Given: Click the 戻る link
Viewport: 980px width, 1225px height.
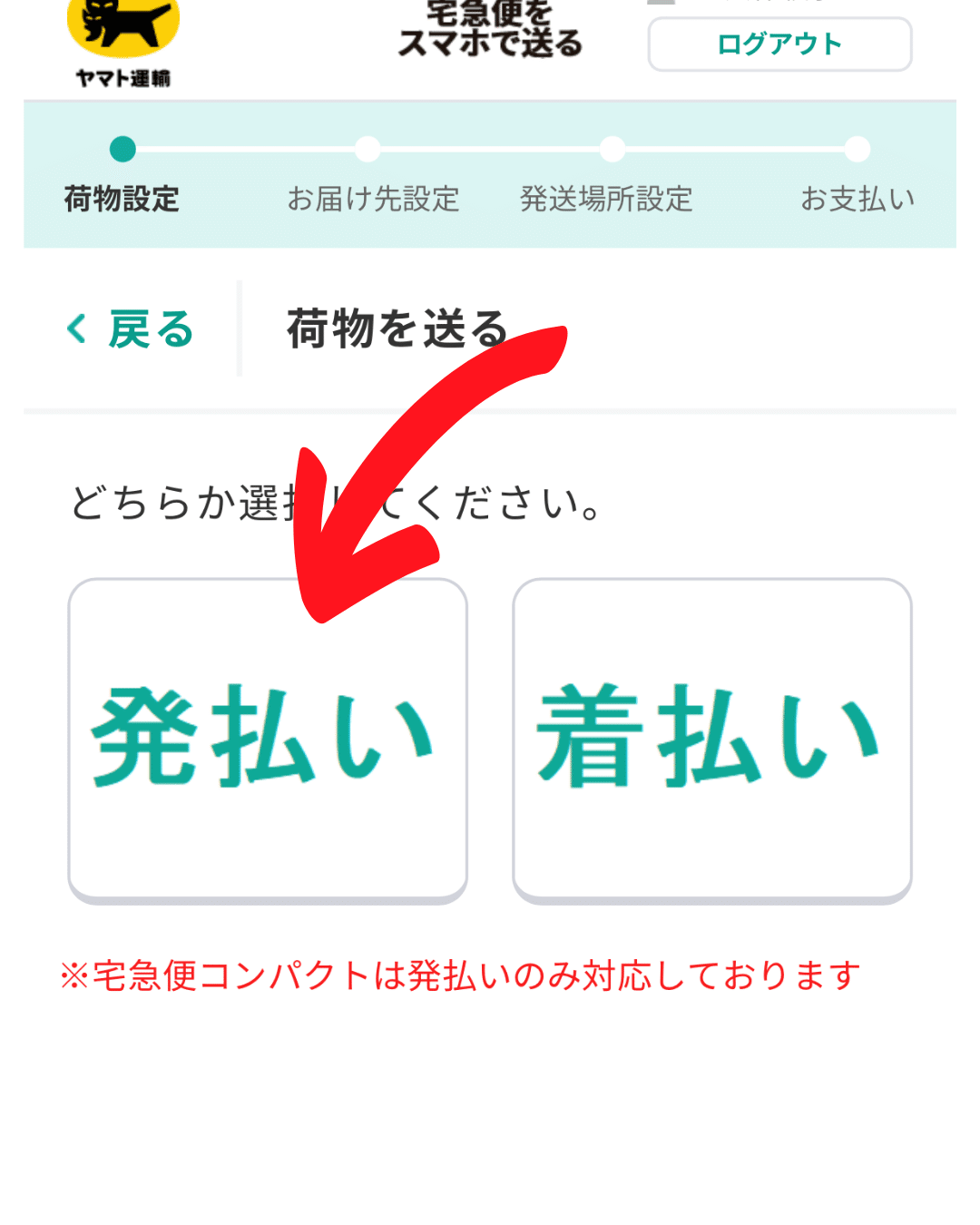Looking at the screenshot, I should [x=152, y=329].
